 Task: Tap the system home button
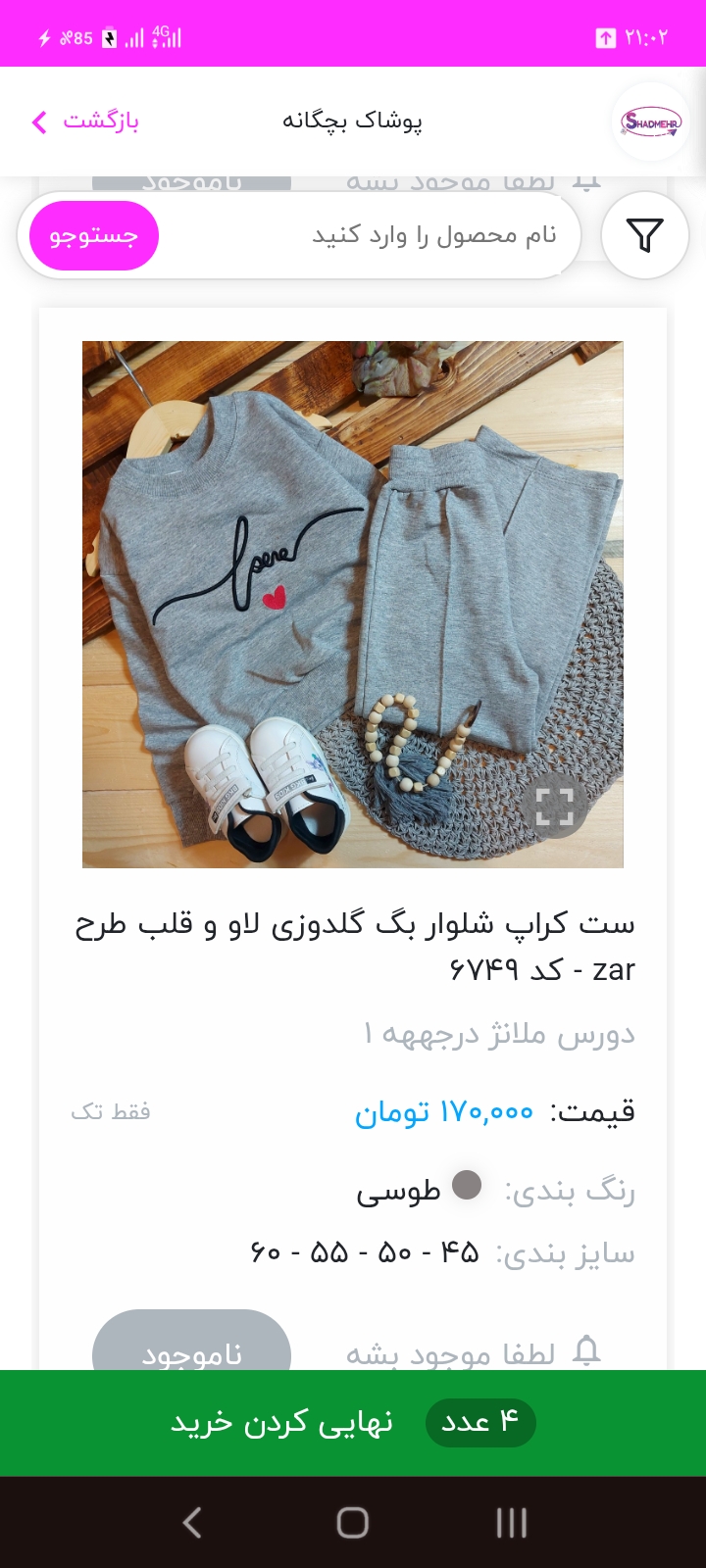[353, 1522]
